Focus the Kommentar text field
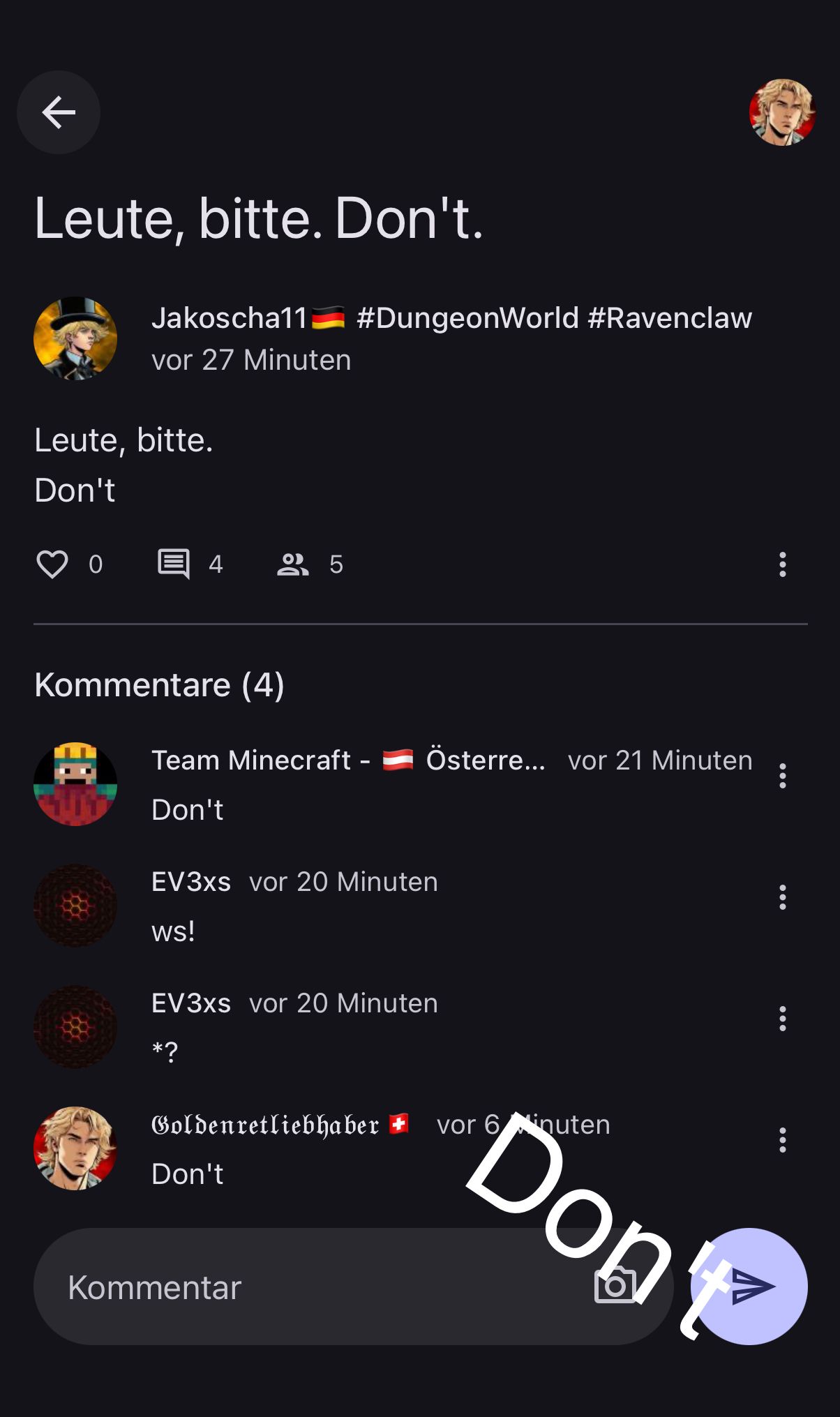This screenshot has height=1417, width=840. click(x=307, y=1287)
